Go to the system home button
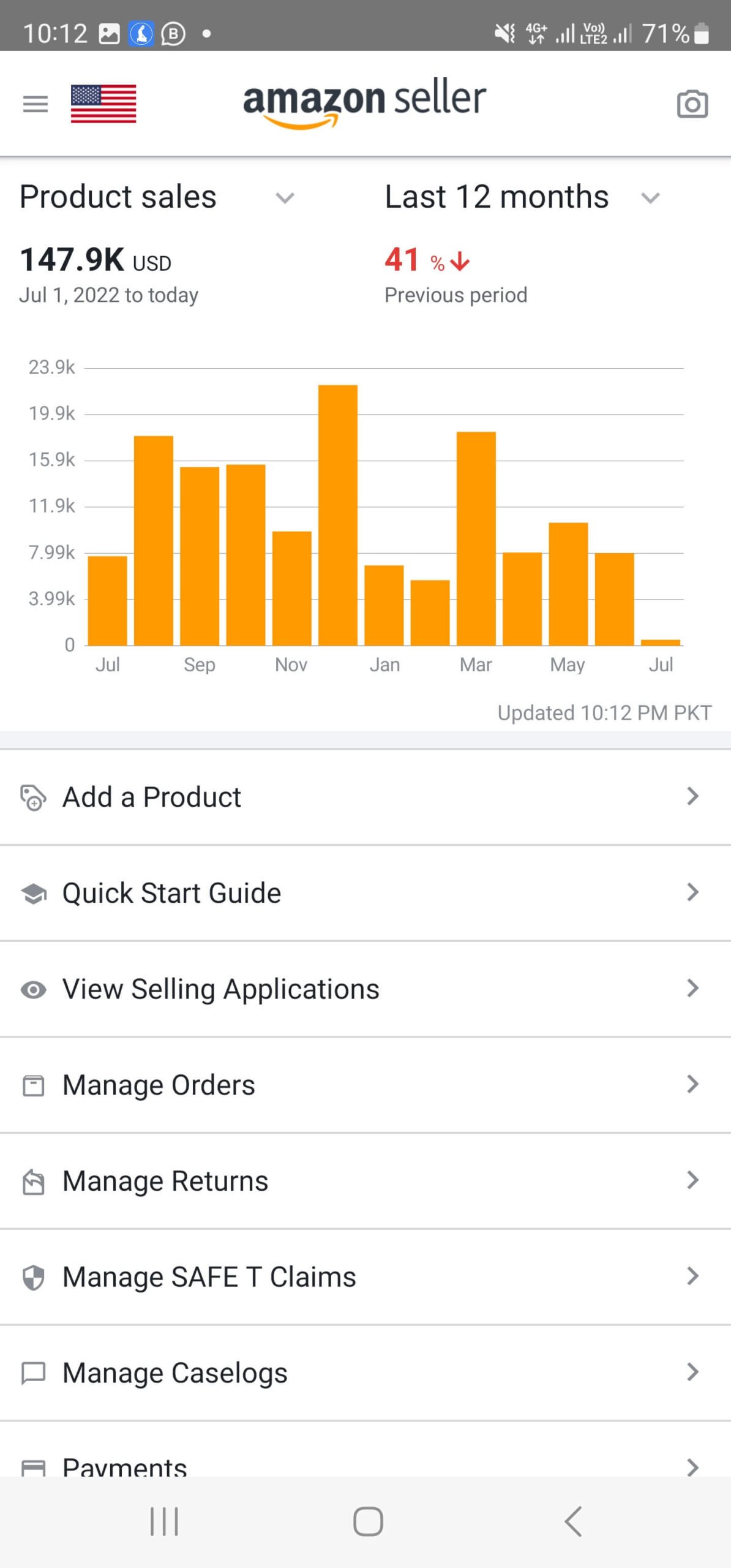Screen dimensions: 731x1568 coord(368,1521)
